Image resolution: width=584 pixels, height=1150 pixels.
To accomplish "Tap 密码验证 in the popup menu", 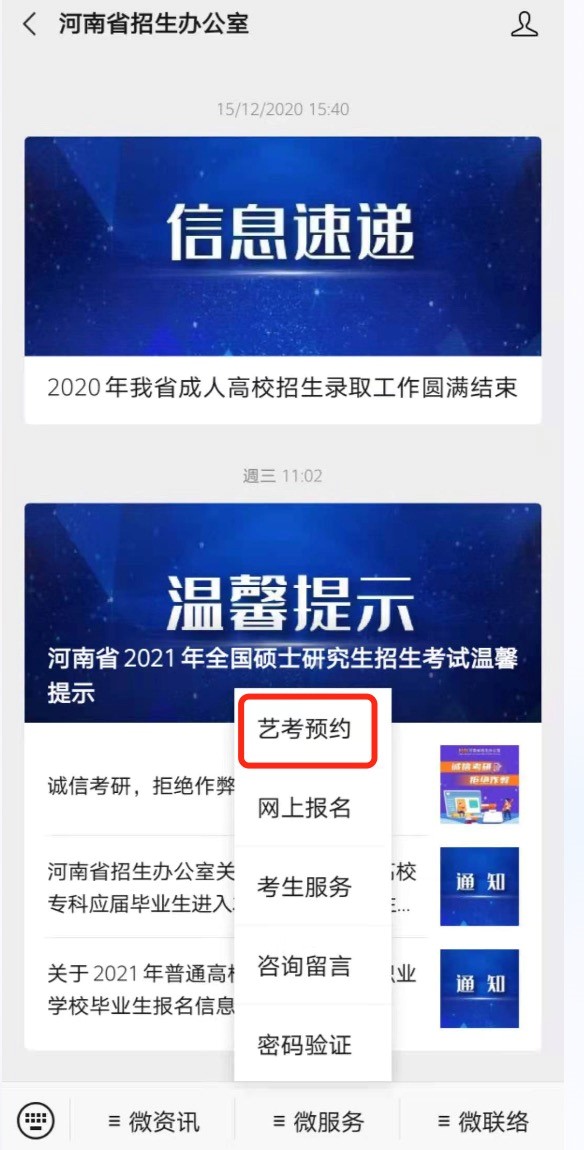I will pos(304,1044).
